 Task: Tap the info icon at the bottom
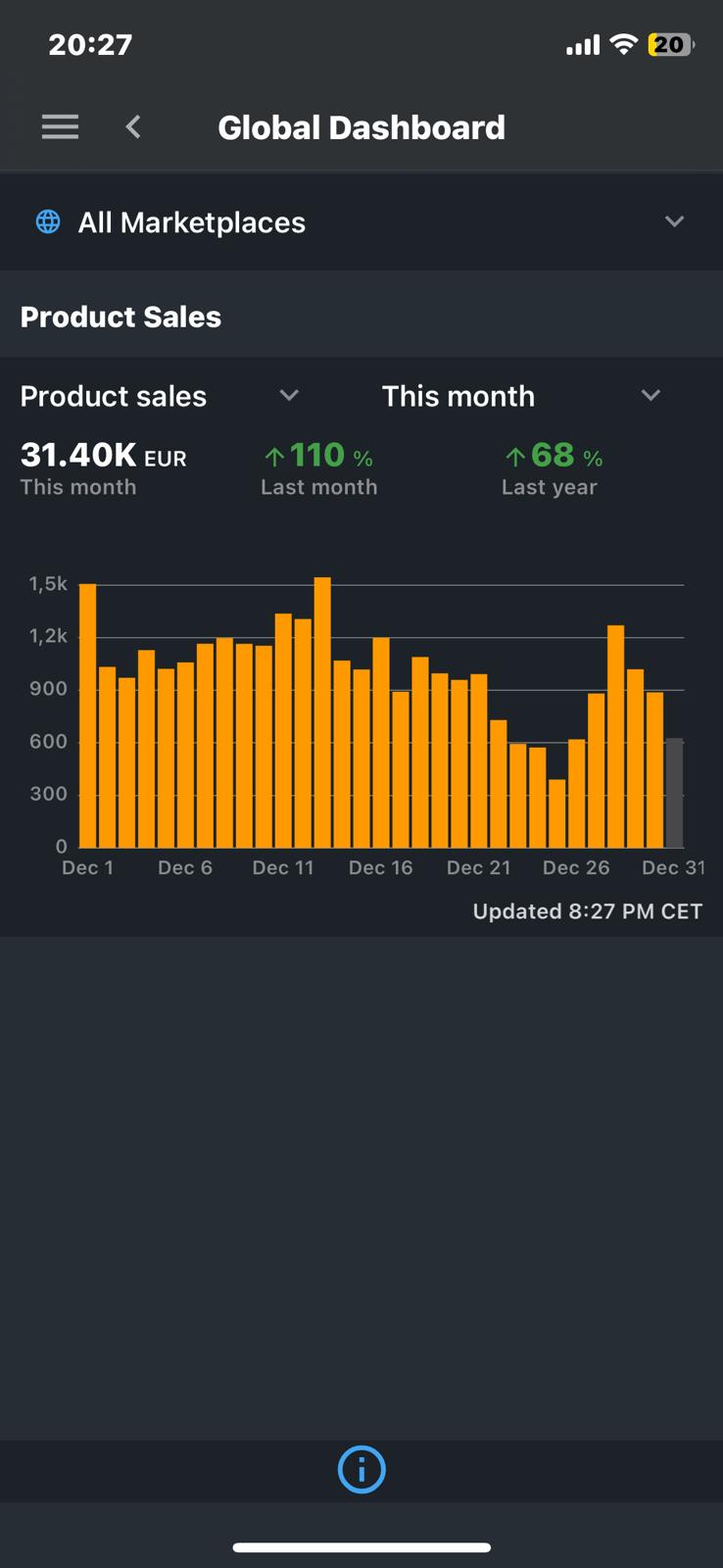click(x=361, y=1469)
